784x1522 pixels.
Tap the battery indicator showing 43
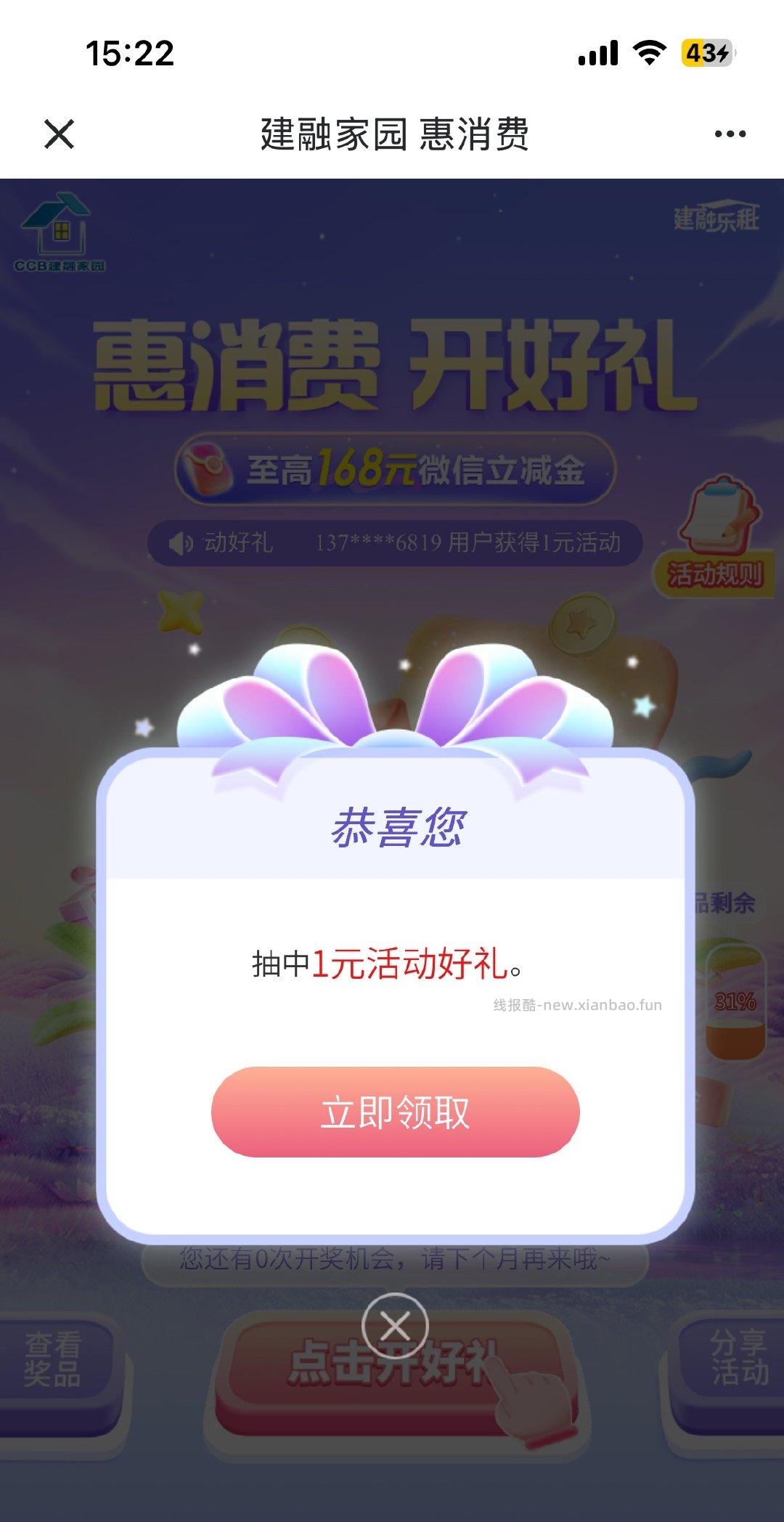click(701, 51)
